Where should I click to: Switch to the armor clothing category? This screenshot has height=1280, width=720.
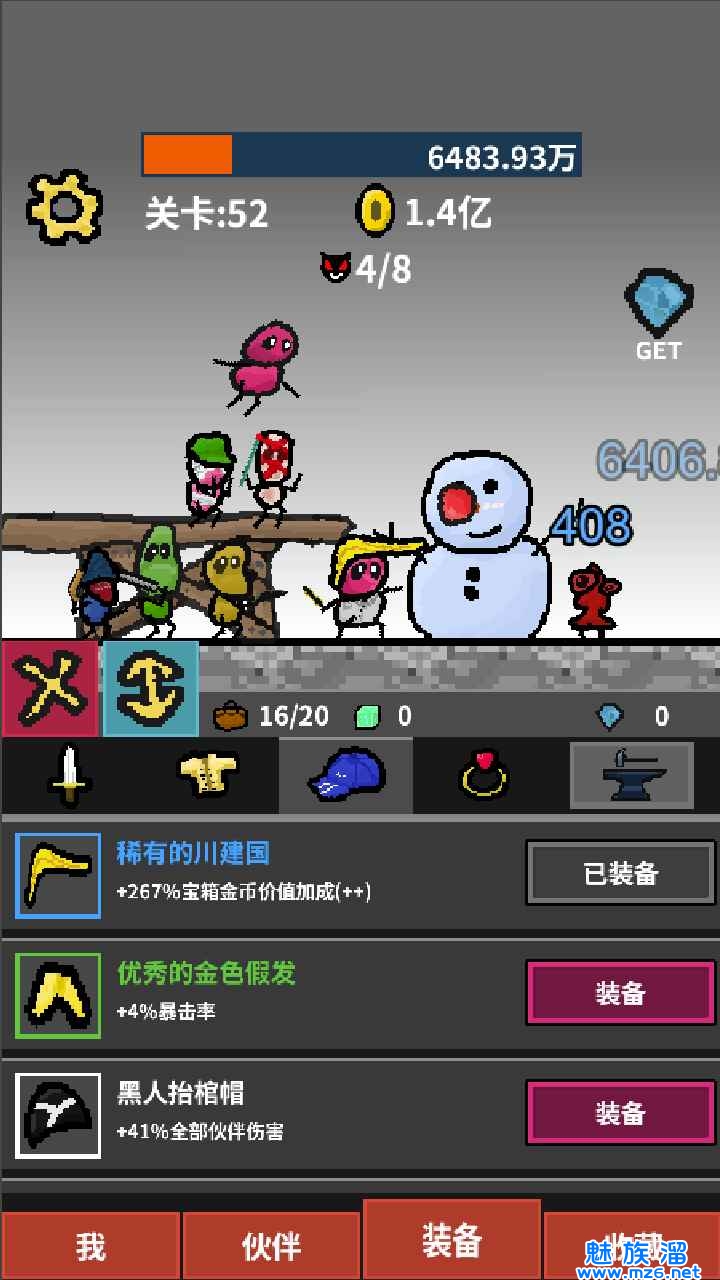tap(208, 776)
